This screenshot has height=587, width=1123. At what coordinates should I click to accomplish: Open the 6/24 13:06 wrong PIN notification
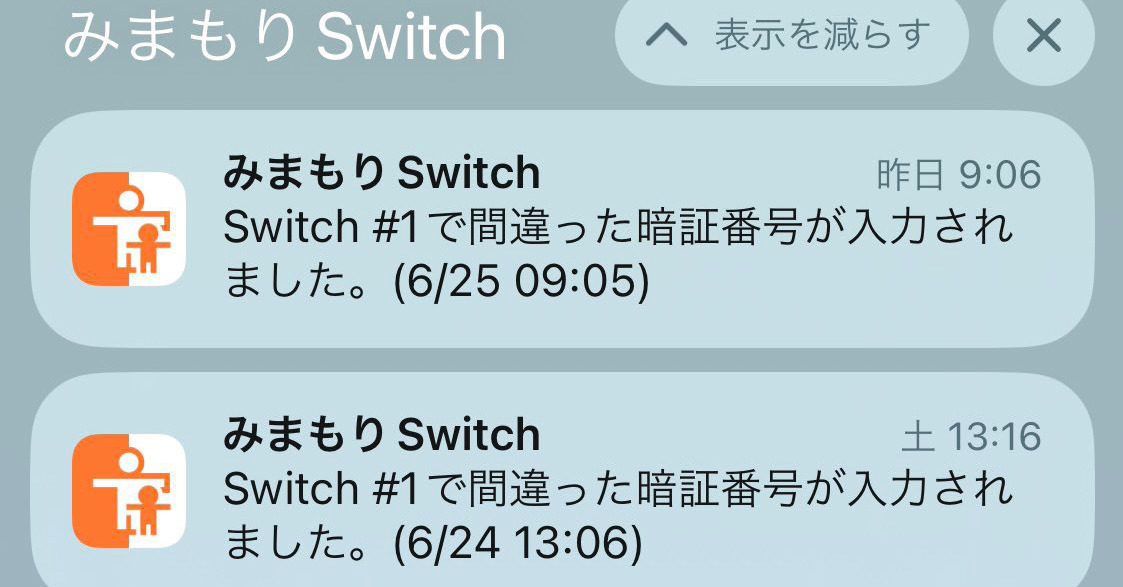560,490
